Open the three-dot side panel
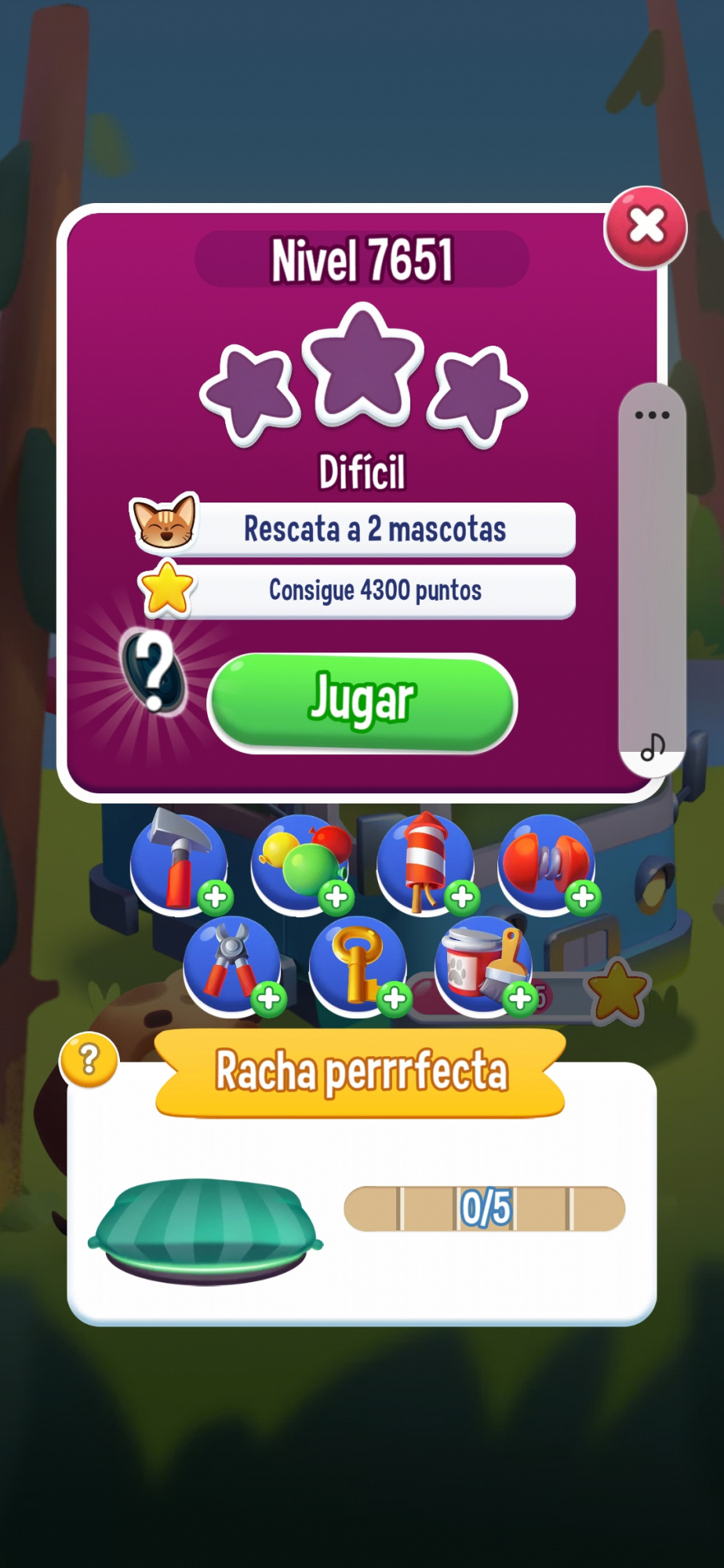724x1568 pixels. click(652, 415)
